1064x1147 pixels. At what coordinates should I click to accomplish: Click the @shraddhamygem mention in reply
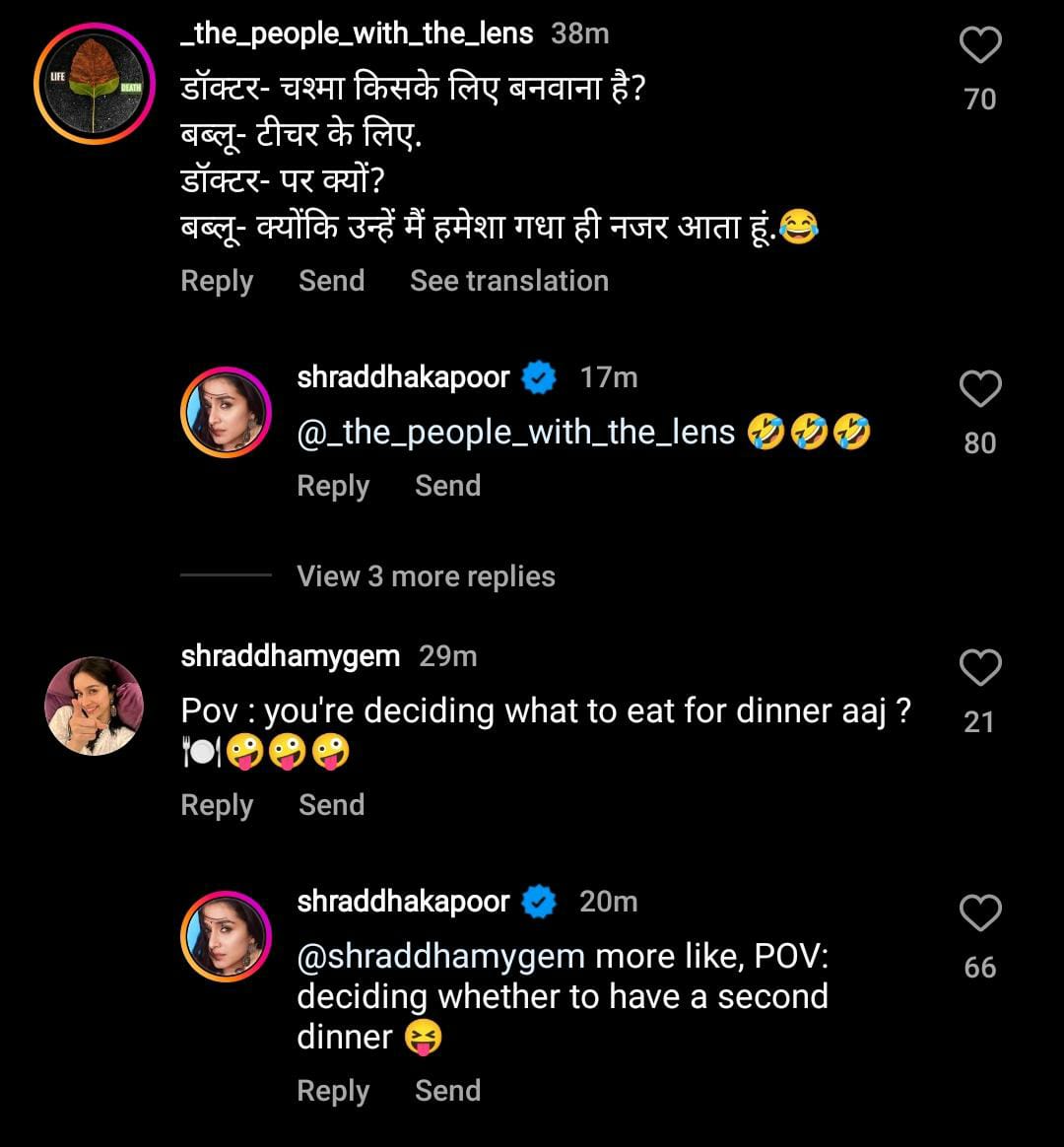click(434, 955)
